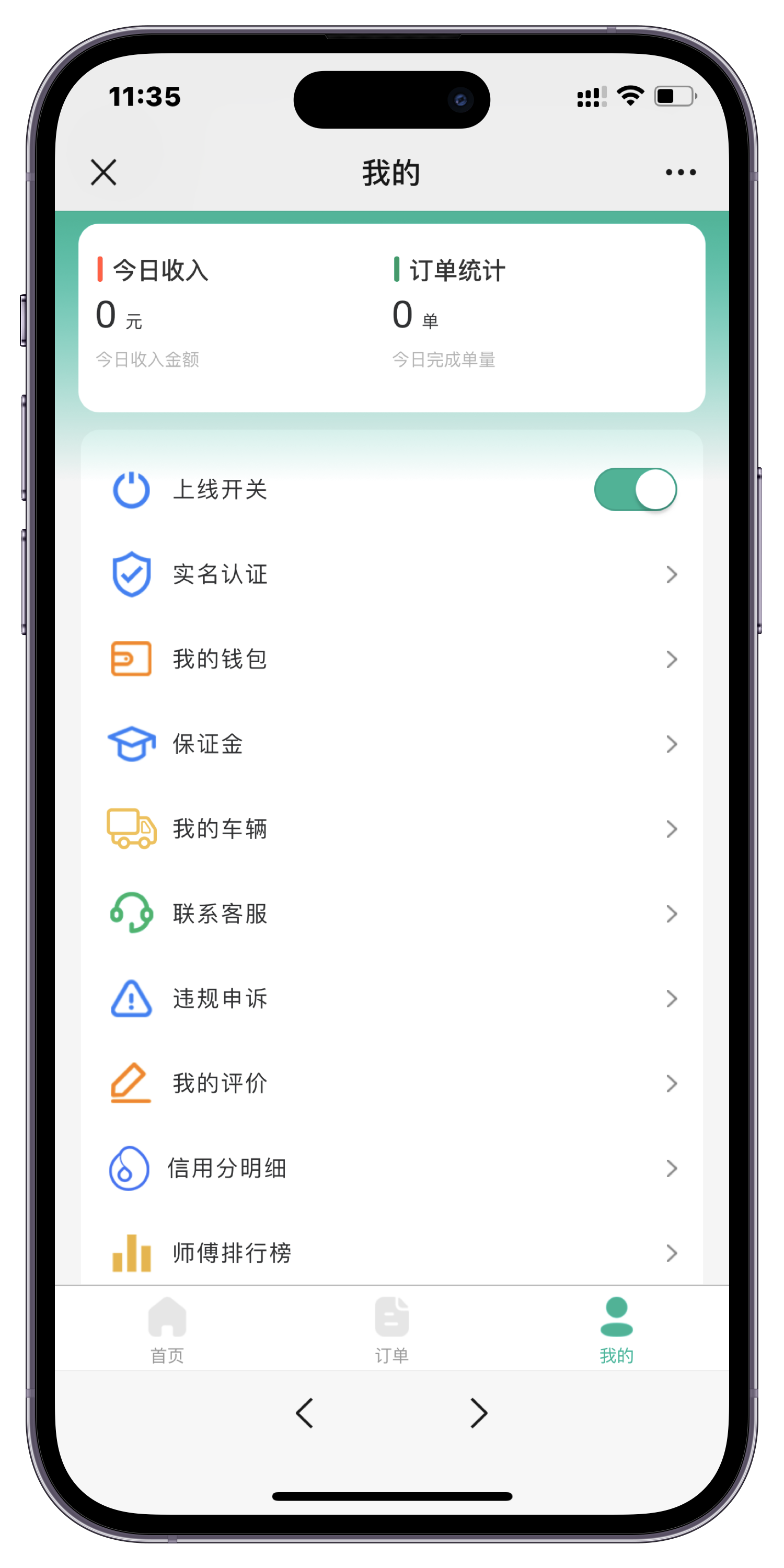Open 实名认证 verification

click(x=392, y=574)
